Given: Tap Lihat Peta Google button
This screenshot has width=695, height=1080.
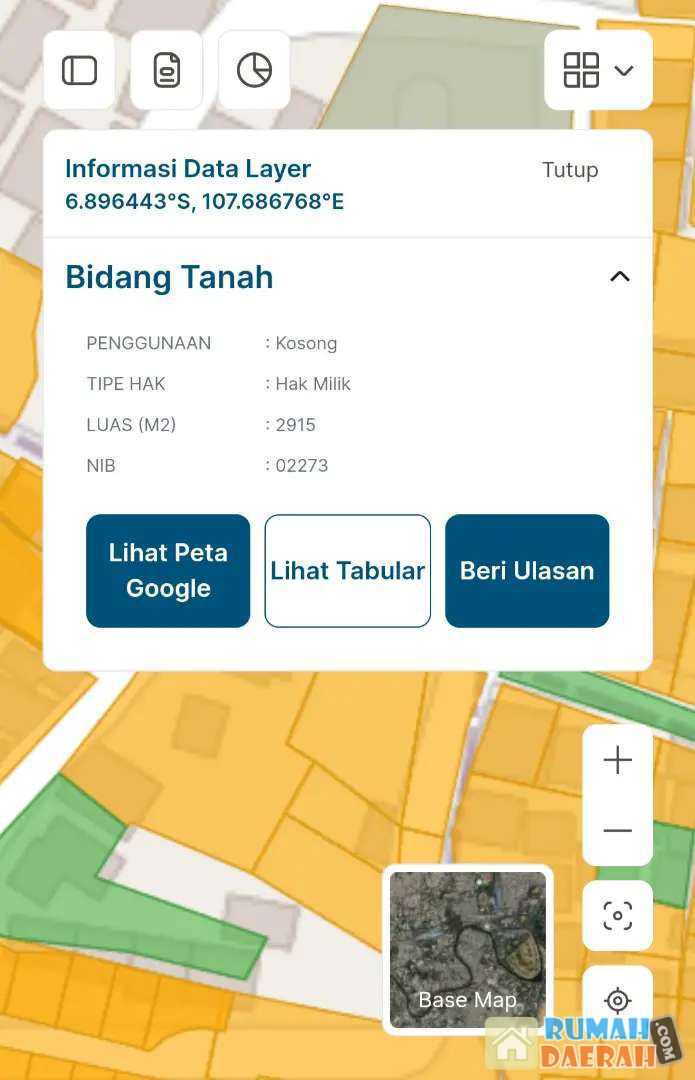Looking at the screenshot, I should click(x=168, y=570).
